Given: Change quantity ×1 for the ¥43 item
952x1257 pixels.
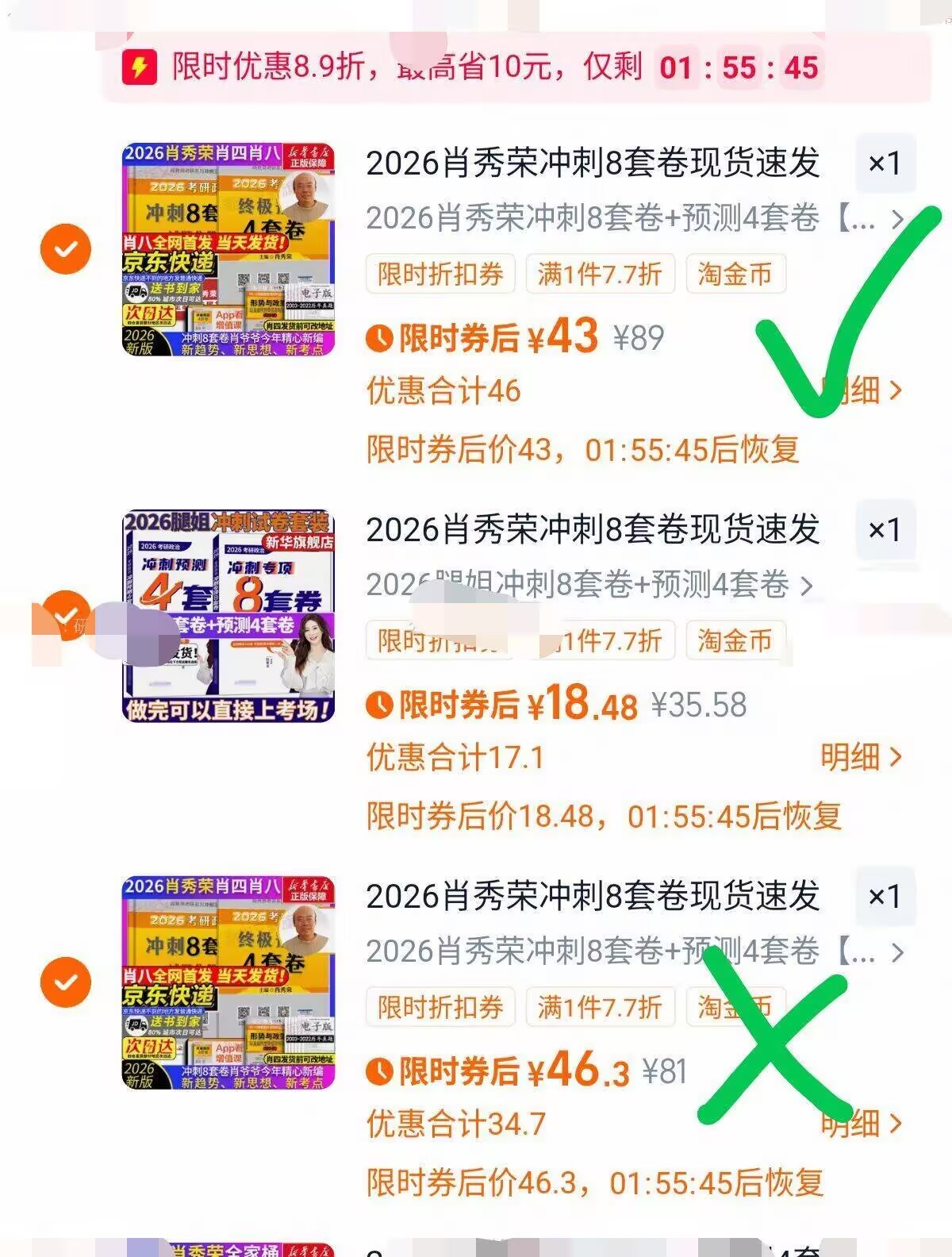Looking at the screenshot, I should point(885,163).
